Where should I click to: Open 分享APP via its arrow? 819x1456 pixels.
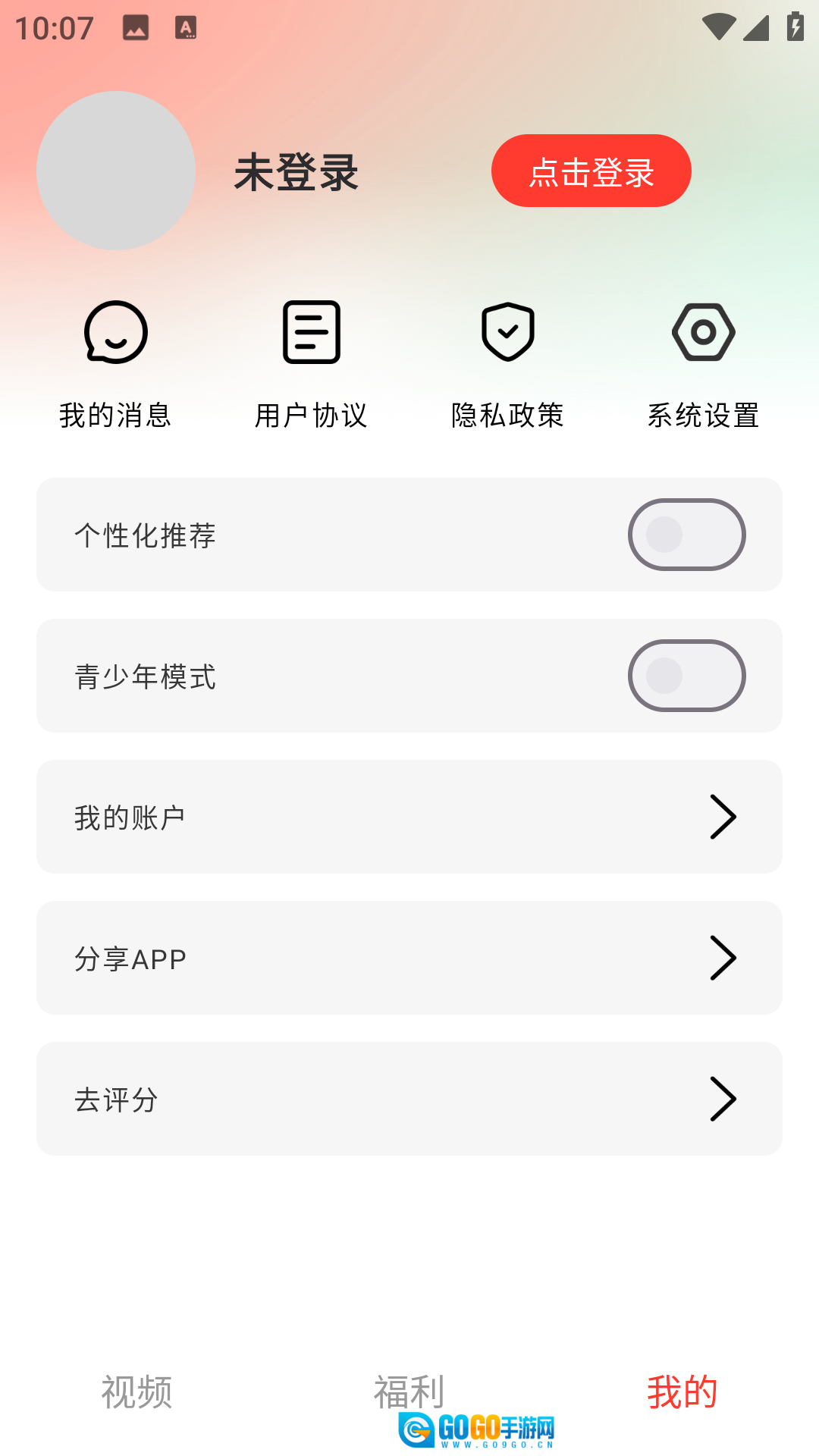[723, 958]
